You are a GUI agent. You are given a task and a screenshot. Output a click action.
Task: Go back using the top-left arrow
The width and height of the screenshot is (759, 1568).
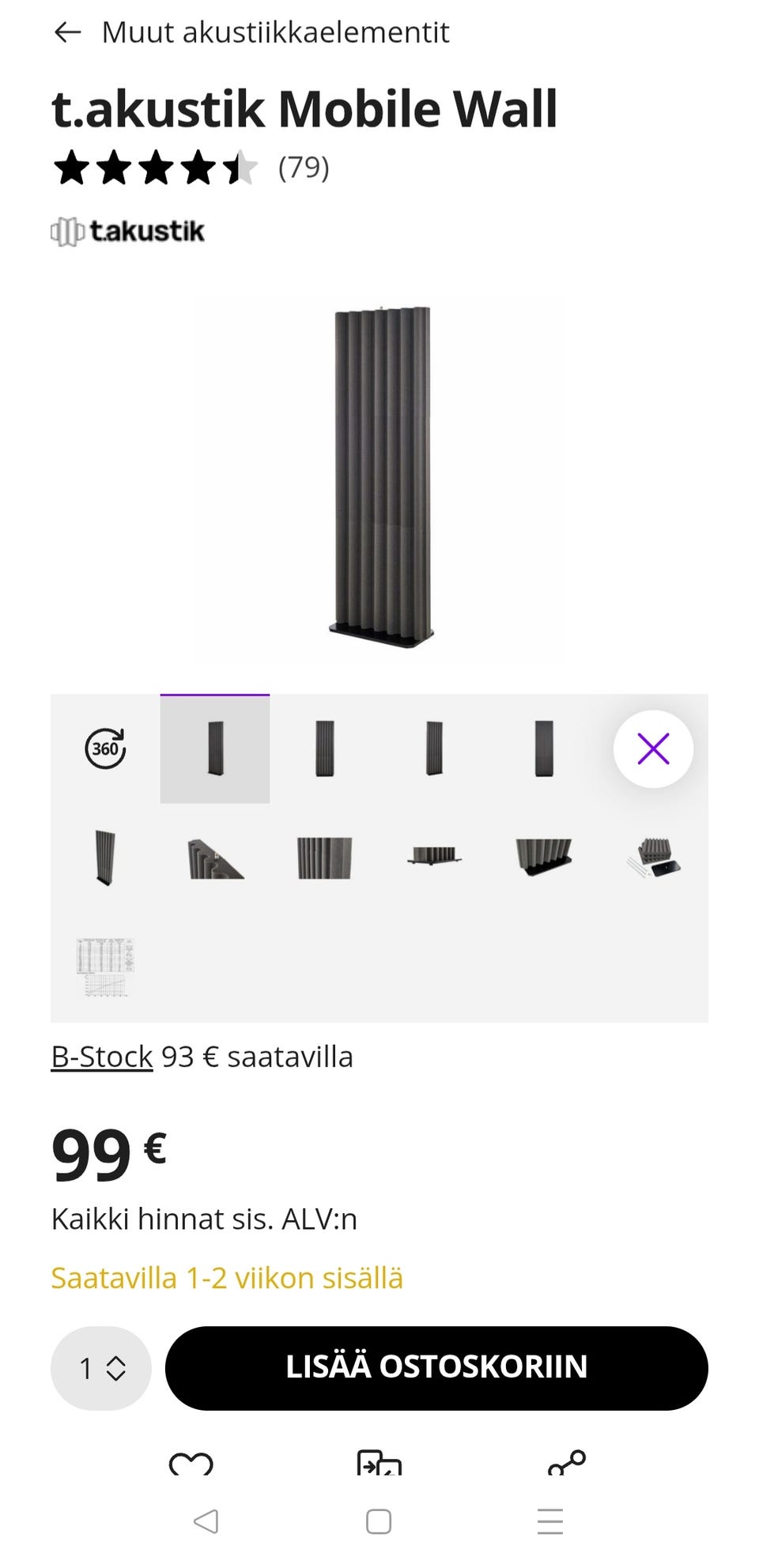67,32
